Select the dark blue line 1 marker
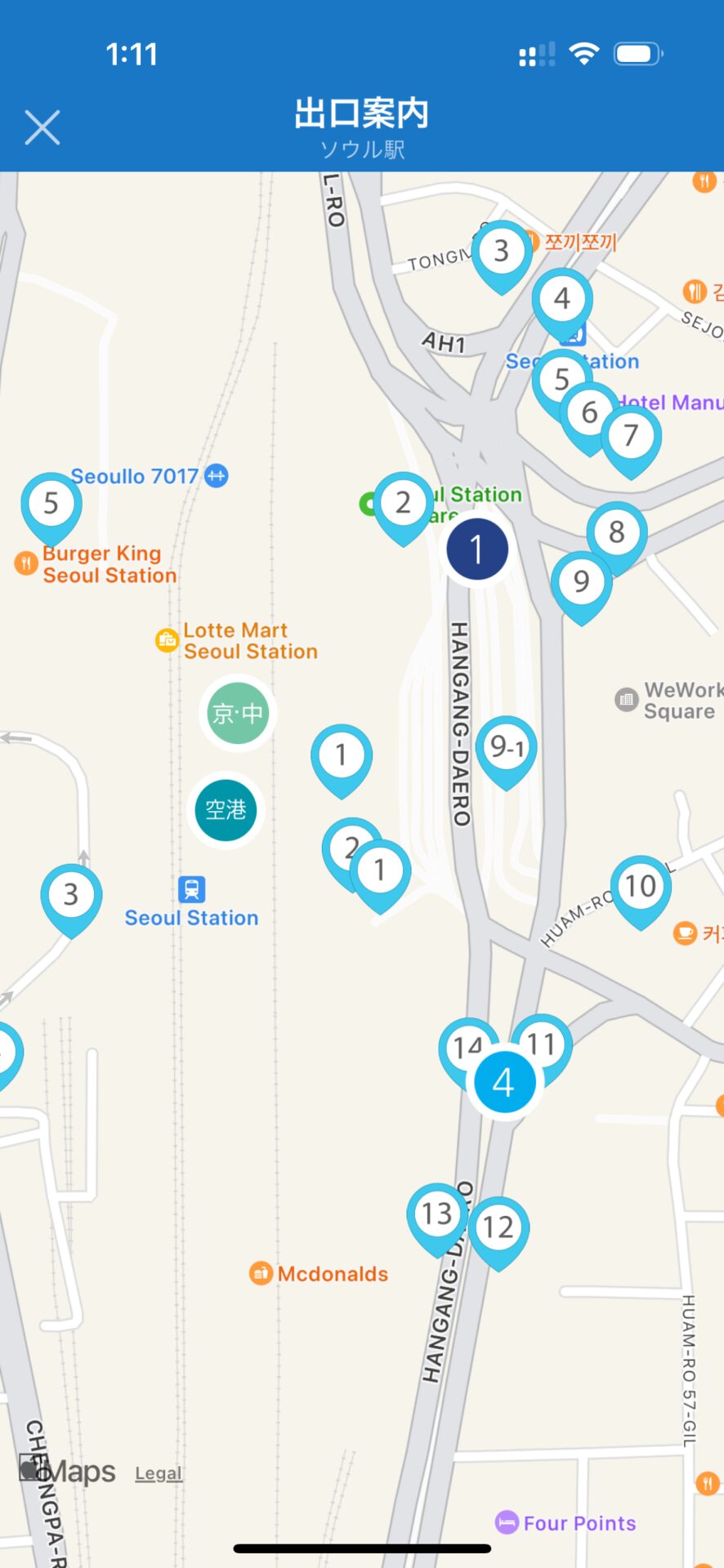This screenshot has height=1568, width=724. (477, 550)
